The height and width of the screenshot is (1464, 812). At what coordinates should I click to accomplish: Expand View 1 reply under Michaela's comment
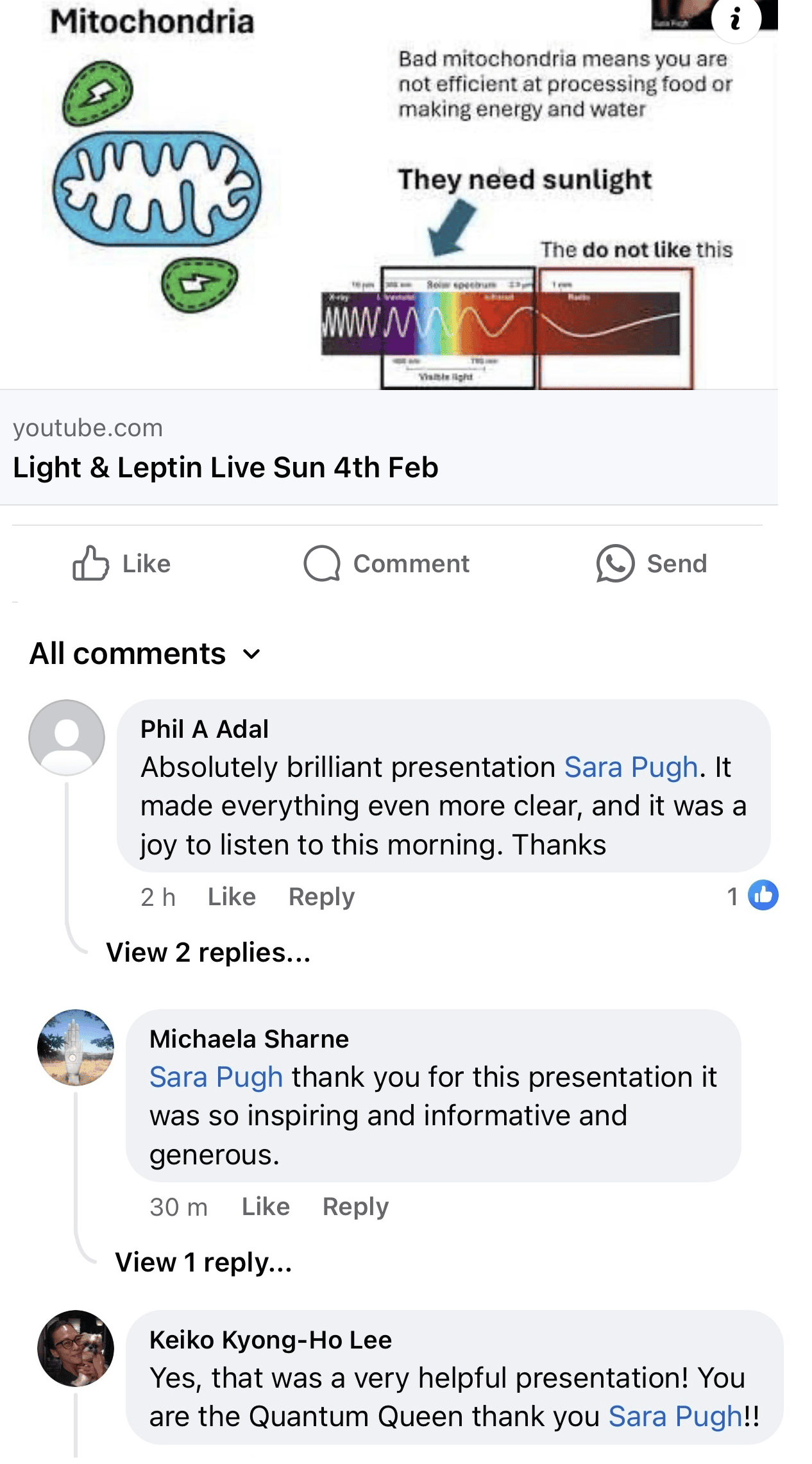click(203, 1263)
